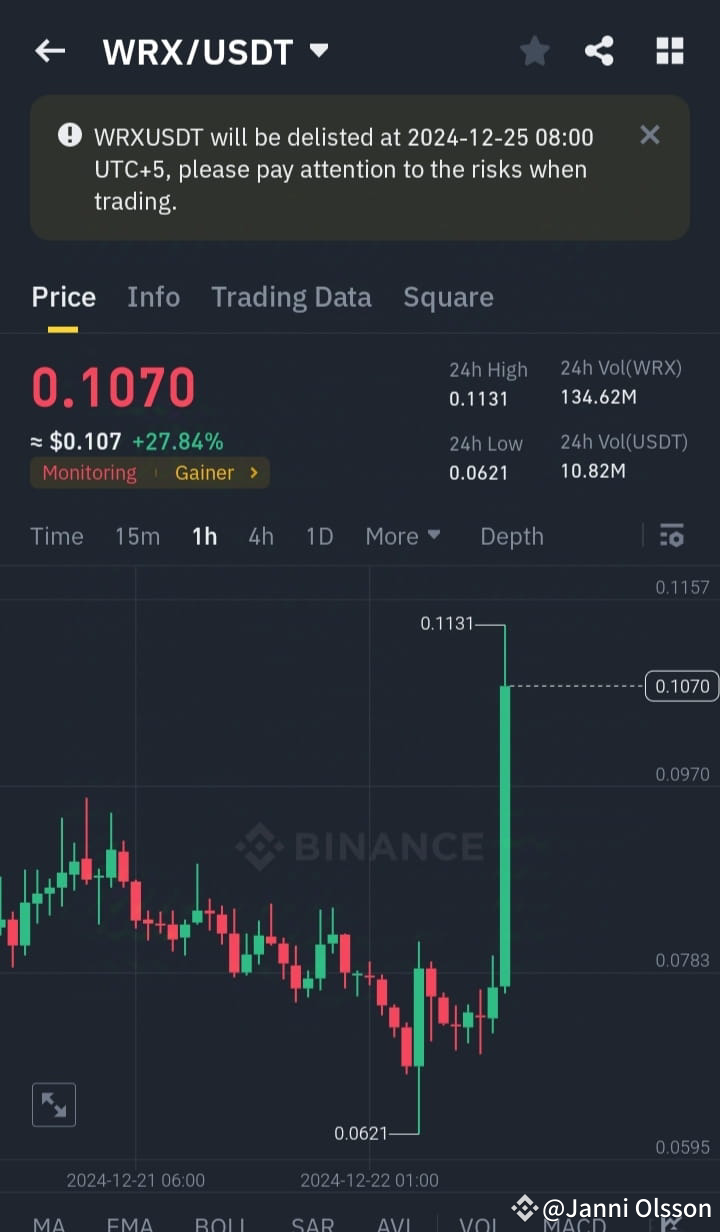Open the Gainer tag chevron
Viewport: 720px width, 1232px height.
[x=253, y=472]
